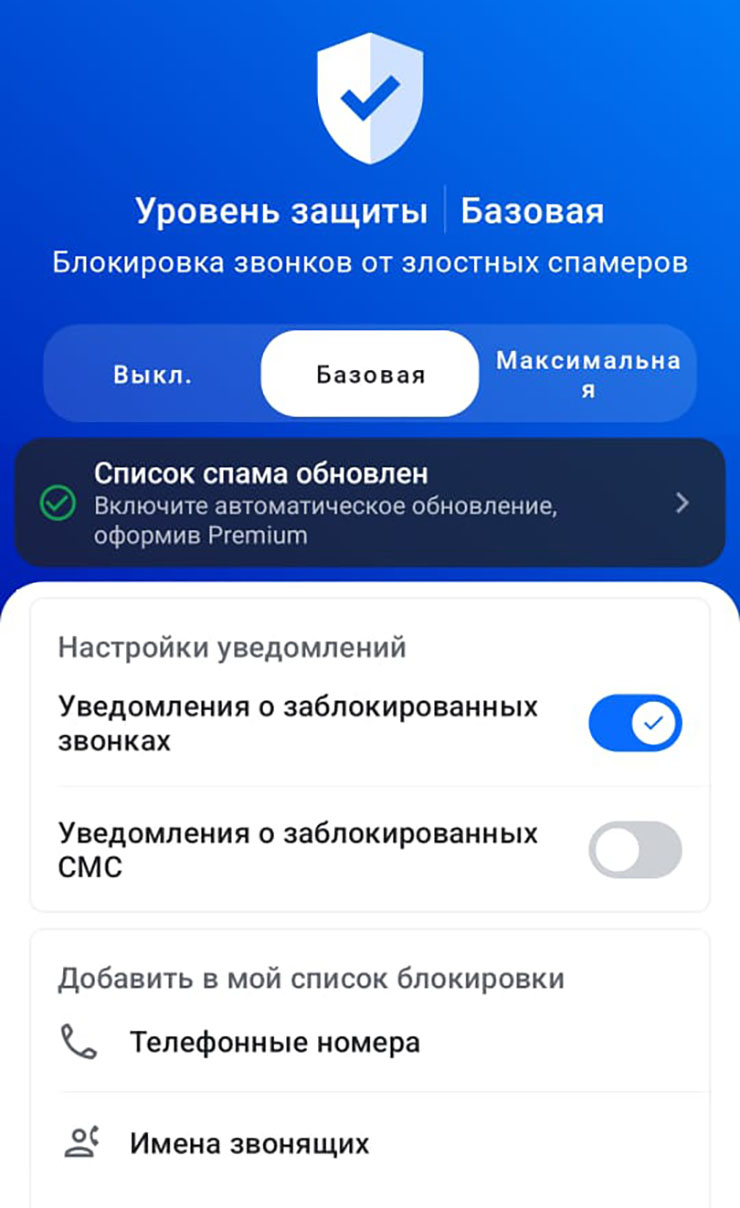Open Имена звонящих block list
740x1208 pixels.
pyautogui.click(x=250, y=1143)
